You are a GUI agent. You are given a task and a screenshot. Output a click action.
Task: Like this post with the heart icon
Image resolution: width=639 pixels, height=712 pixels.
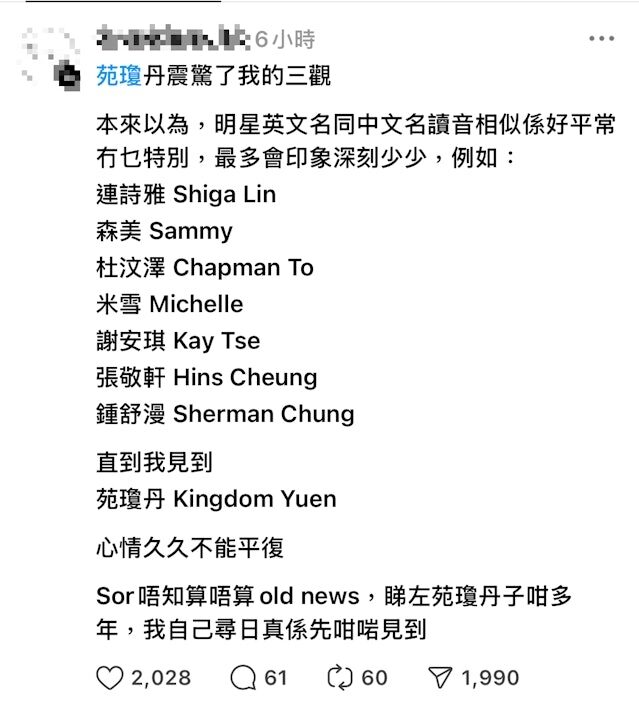110,677
